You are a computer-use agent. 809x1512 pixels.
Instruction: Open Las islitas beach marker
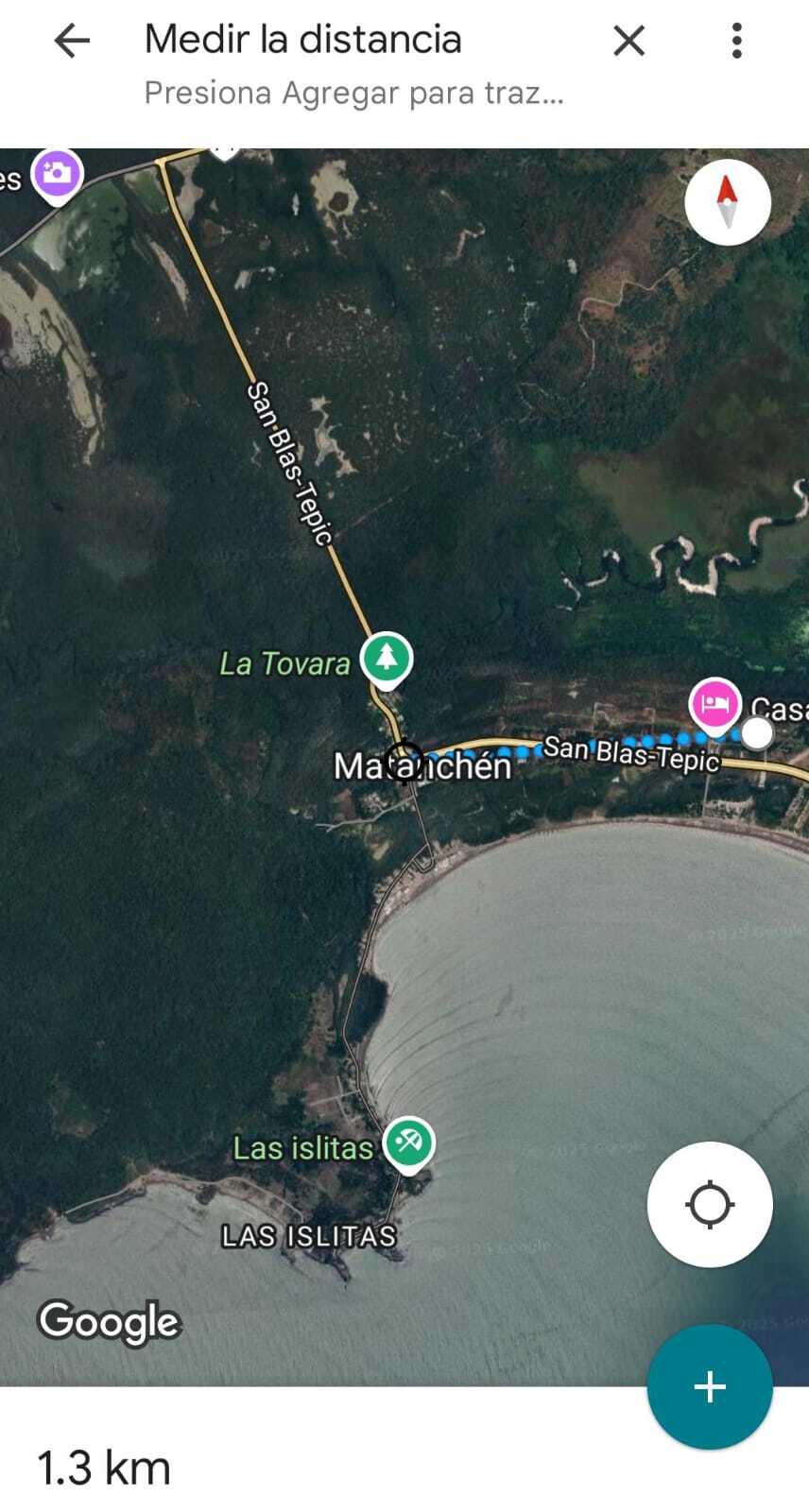pyautogui.click(x=408, y=1143)
